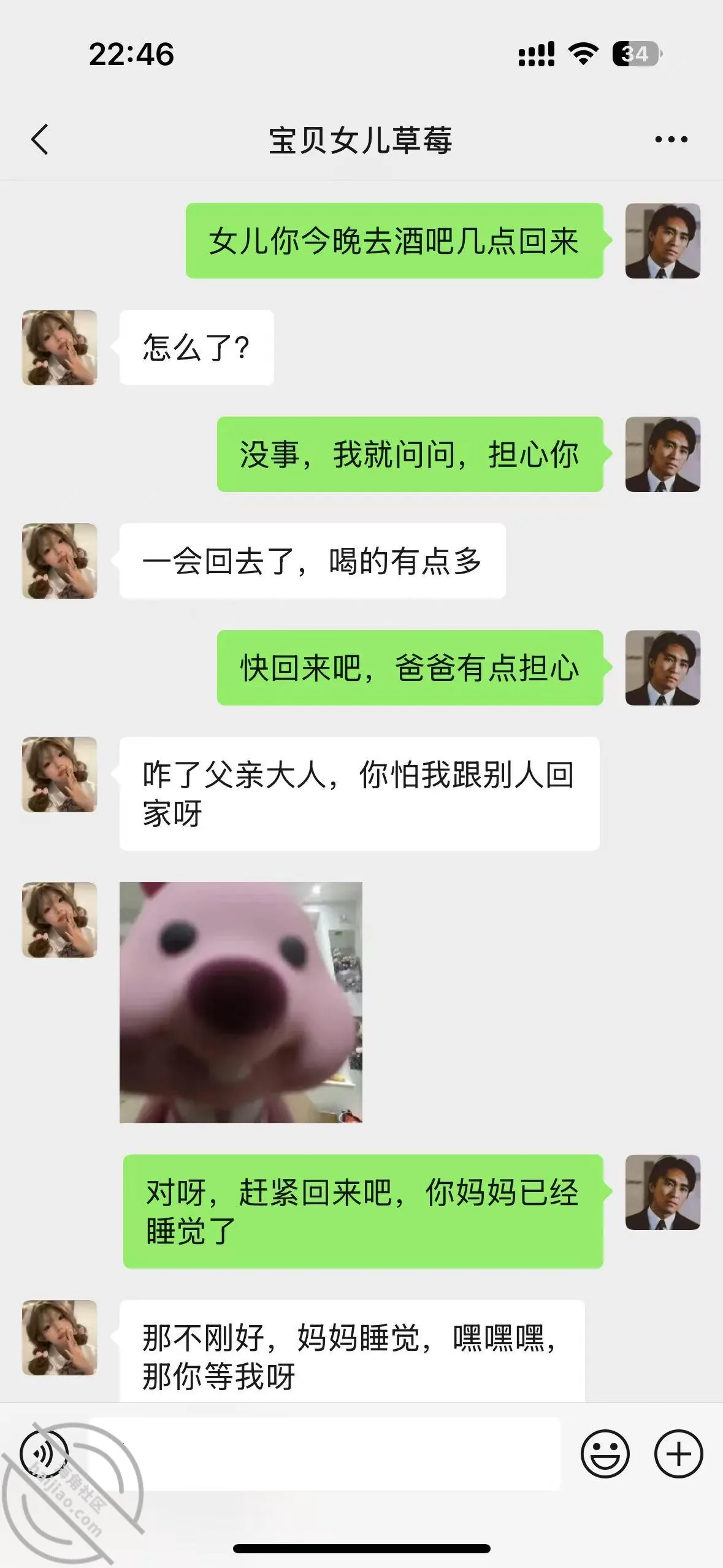
Task: Open the emoji sticker panel
Action: click(x=605, y=1453)
